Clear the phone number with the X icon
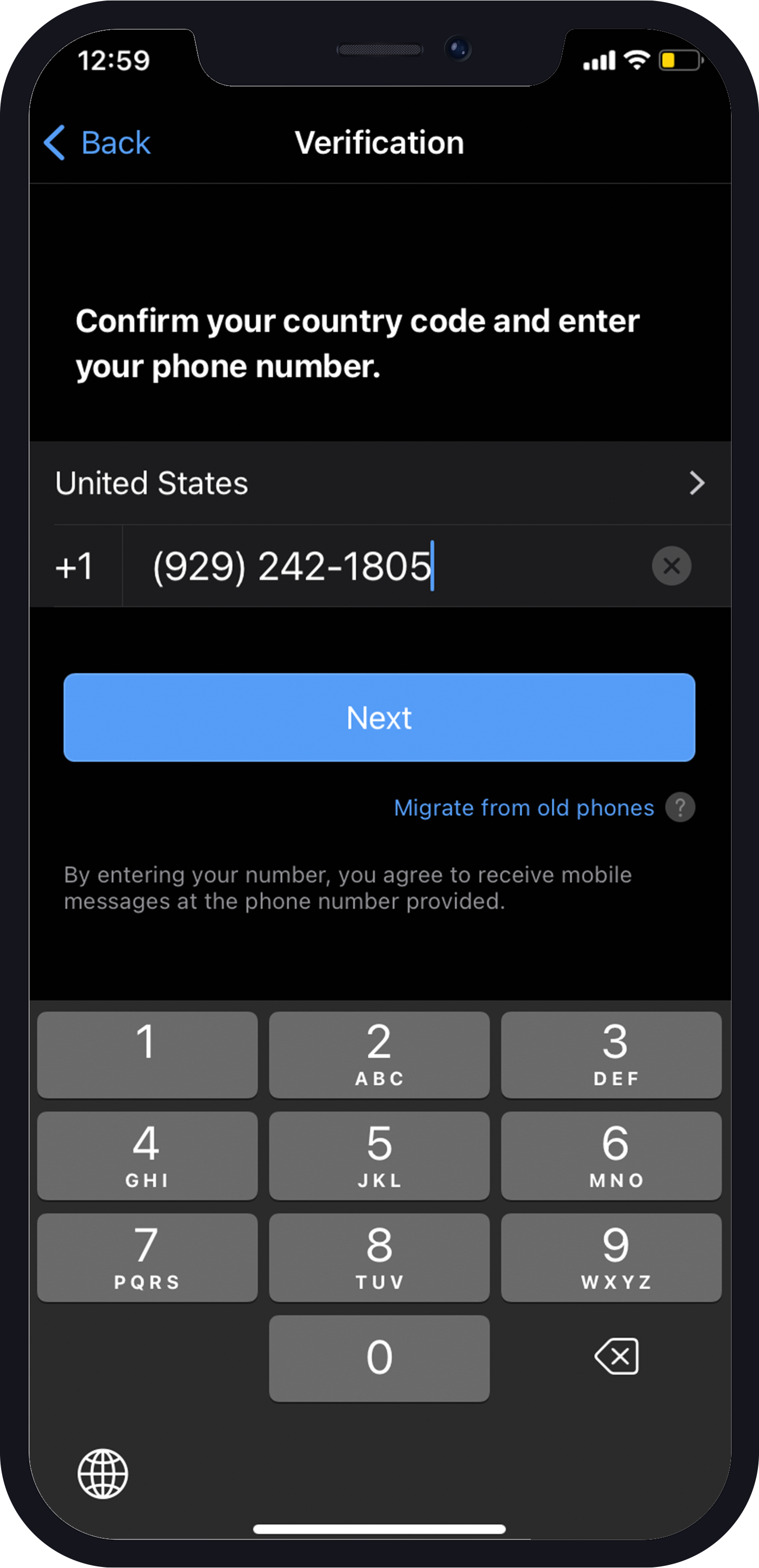This screenshot has width=759, height=1568. (x=672, y=566)
